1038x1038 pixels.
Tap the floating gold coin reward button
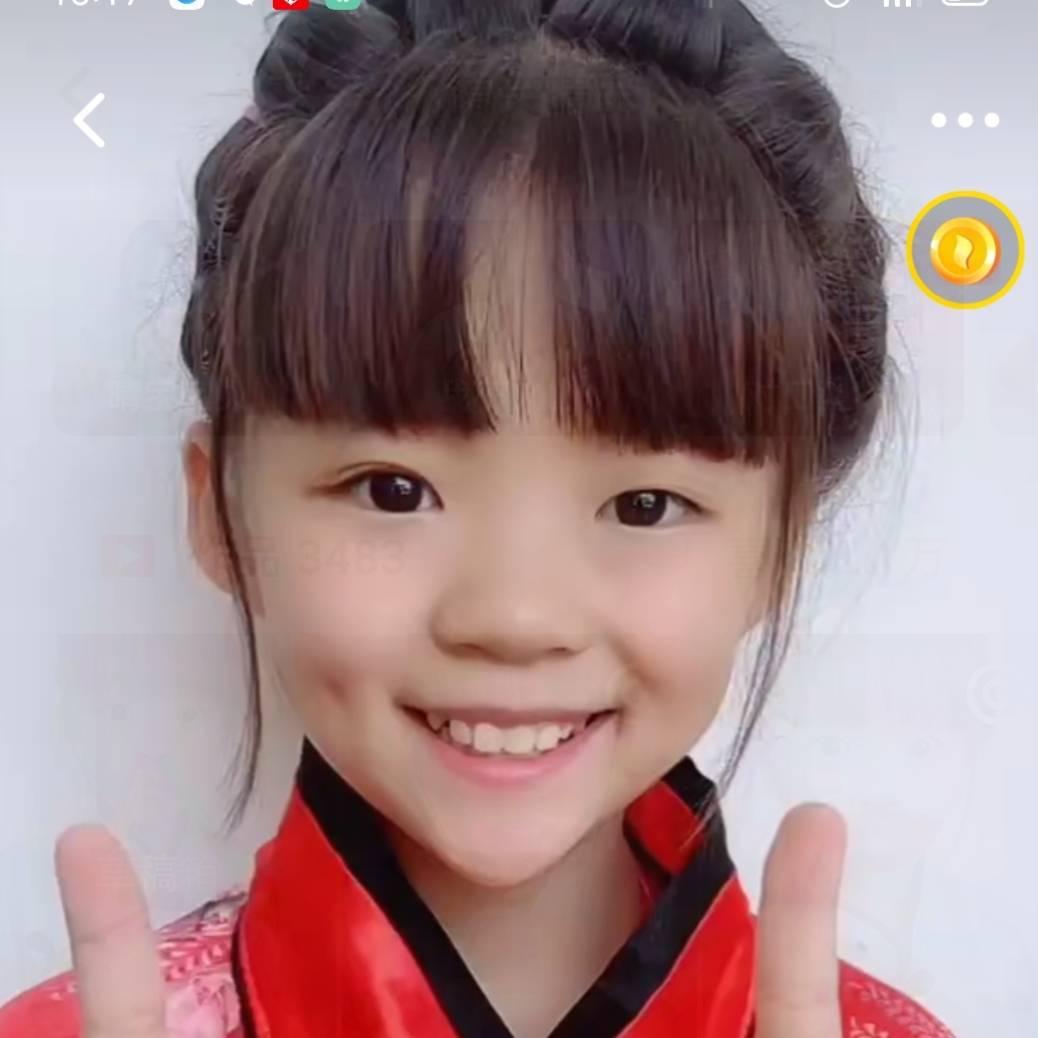(965, 250)
